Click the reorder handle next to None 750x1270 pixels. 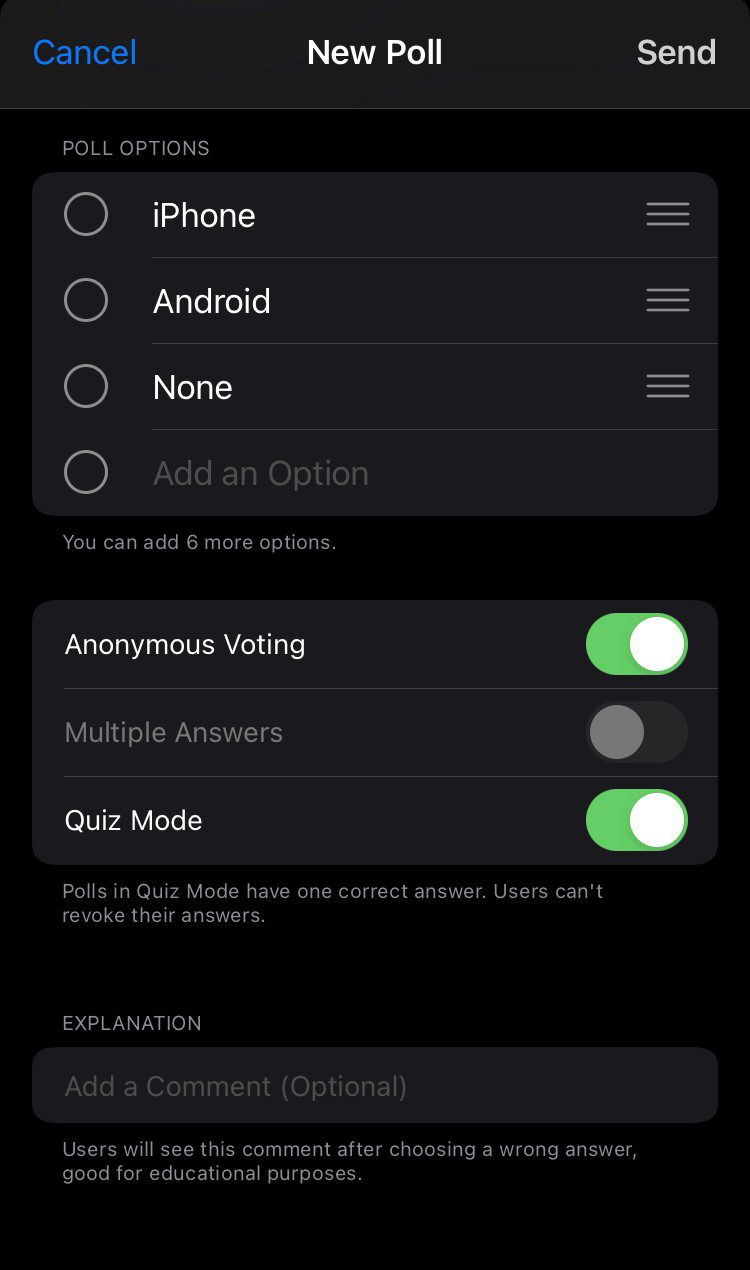coord(667,387)
